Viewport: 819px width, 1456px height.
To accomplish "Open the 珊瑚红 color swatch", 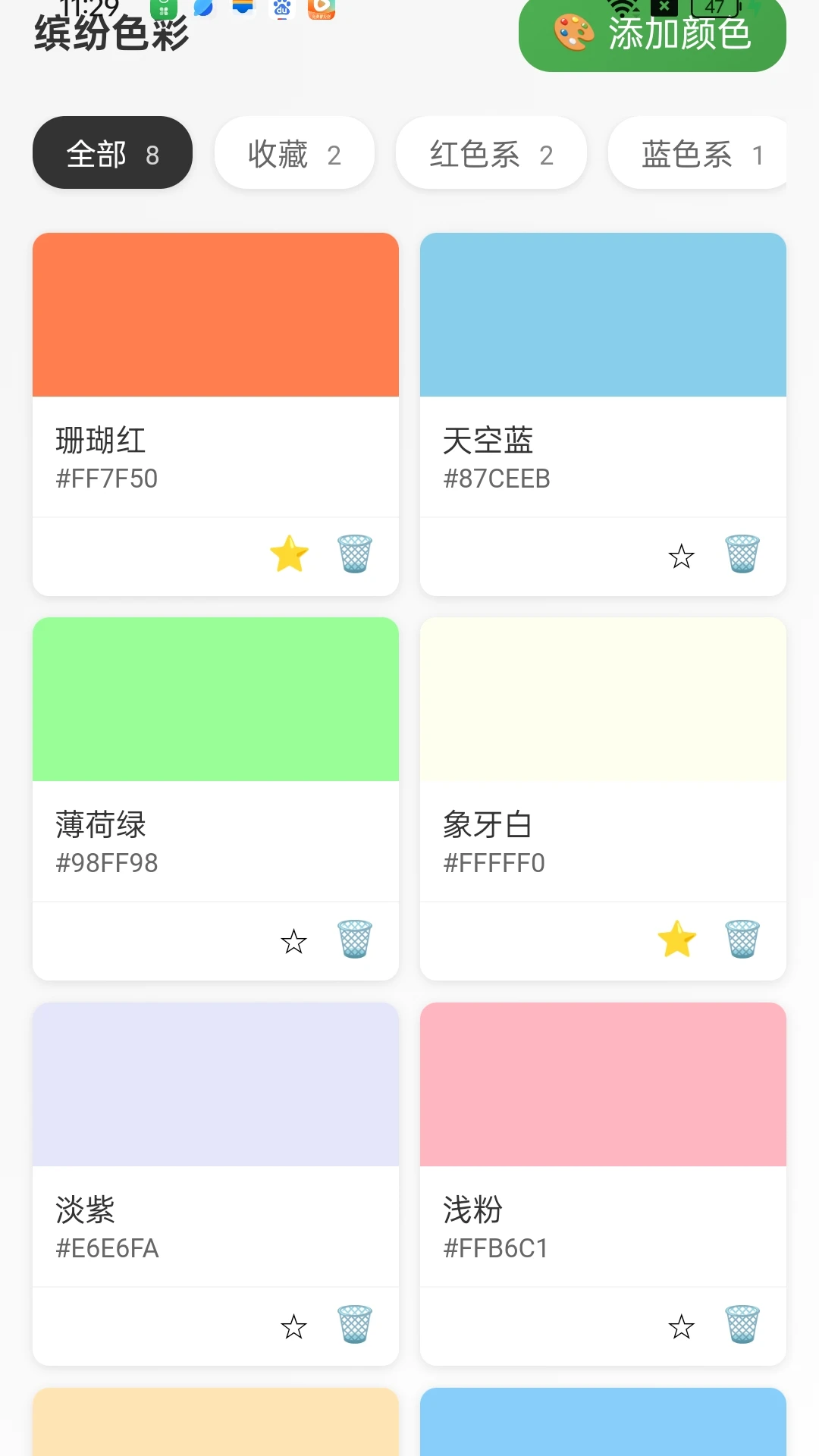I will 215,315.
